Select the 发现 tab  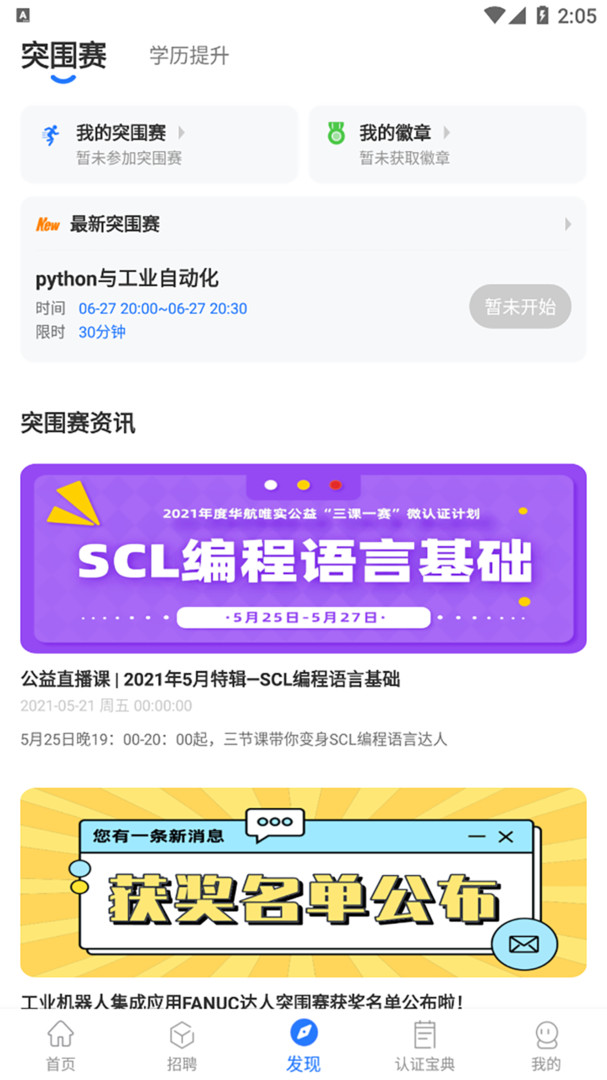pyautogui.click(x=303, y=1045)
